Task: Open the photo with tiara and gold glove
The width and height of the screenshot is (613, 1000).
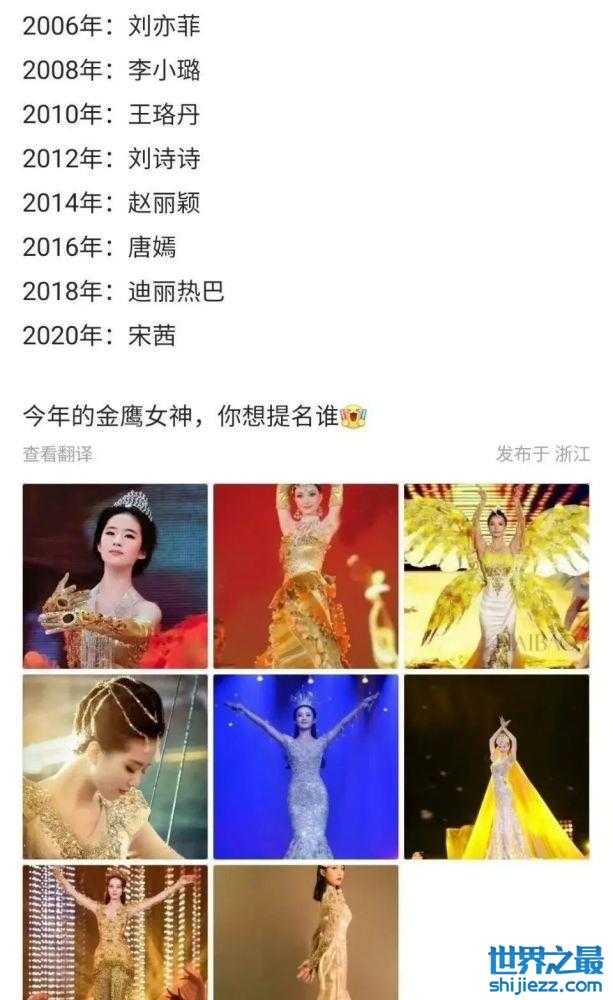Action: click(115, 576)
